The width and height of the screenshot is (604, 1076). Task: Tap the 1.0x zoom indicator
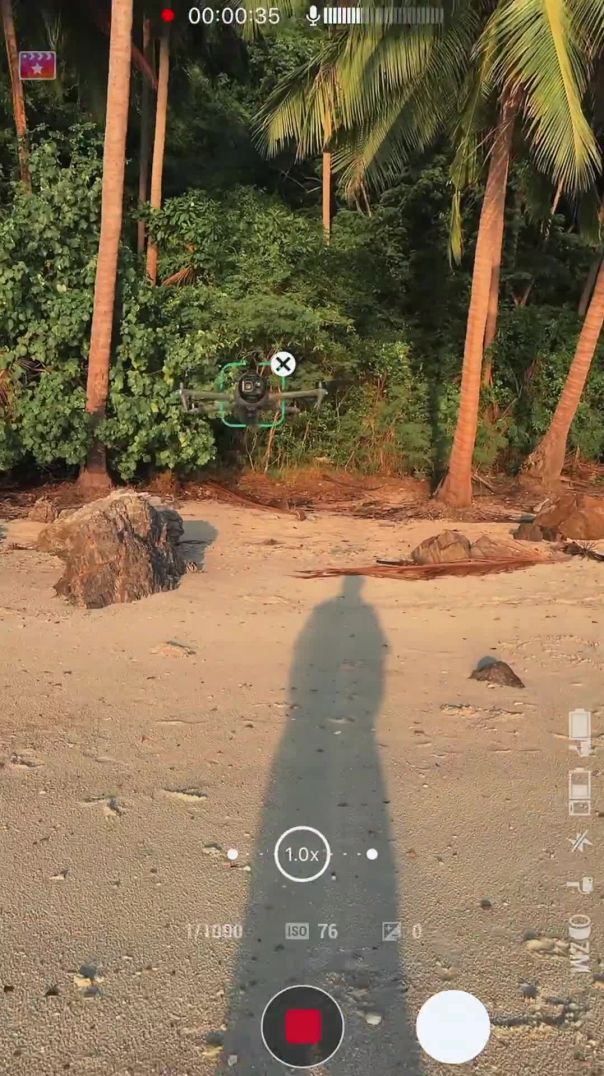[x=302, y=854]
